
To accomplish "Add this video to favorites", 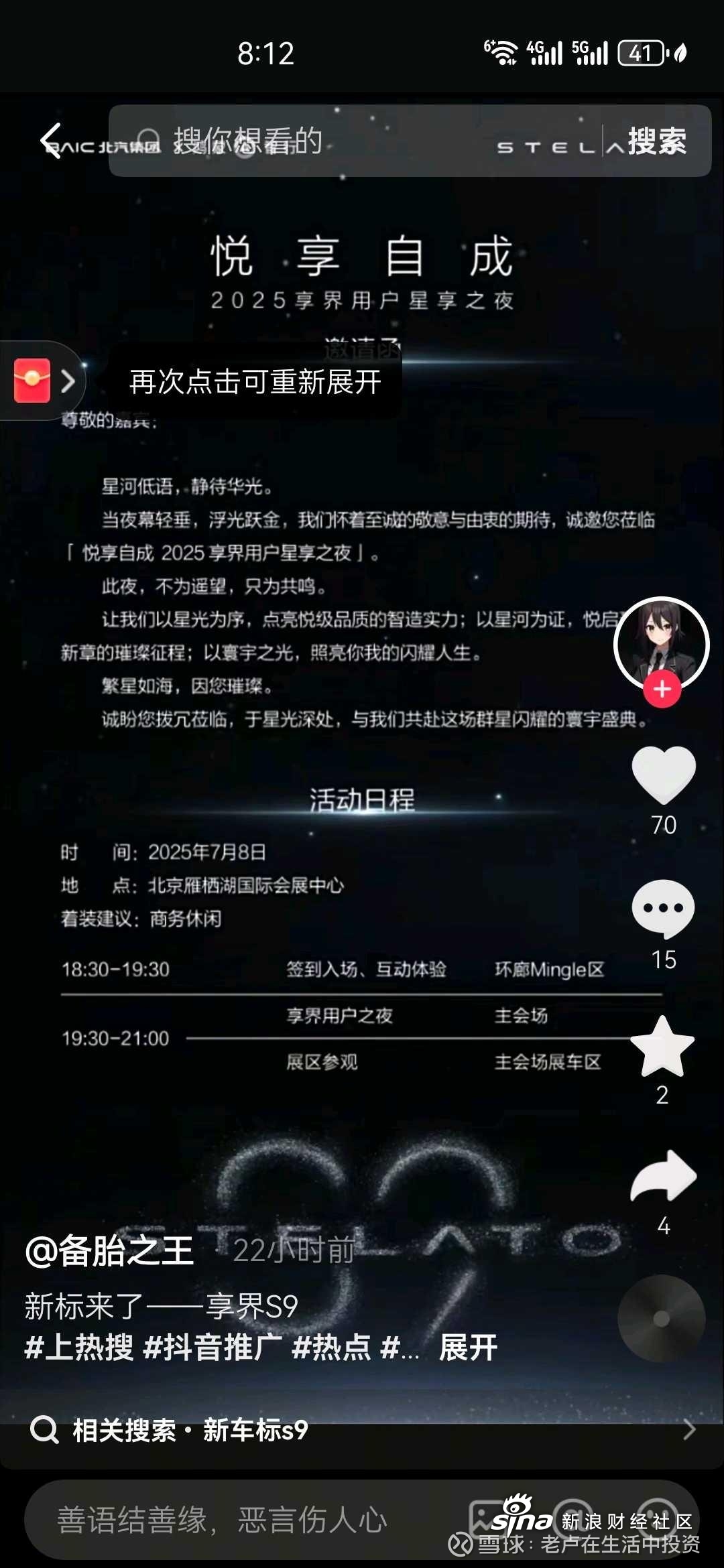I will coord(662,1047).
